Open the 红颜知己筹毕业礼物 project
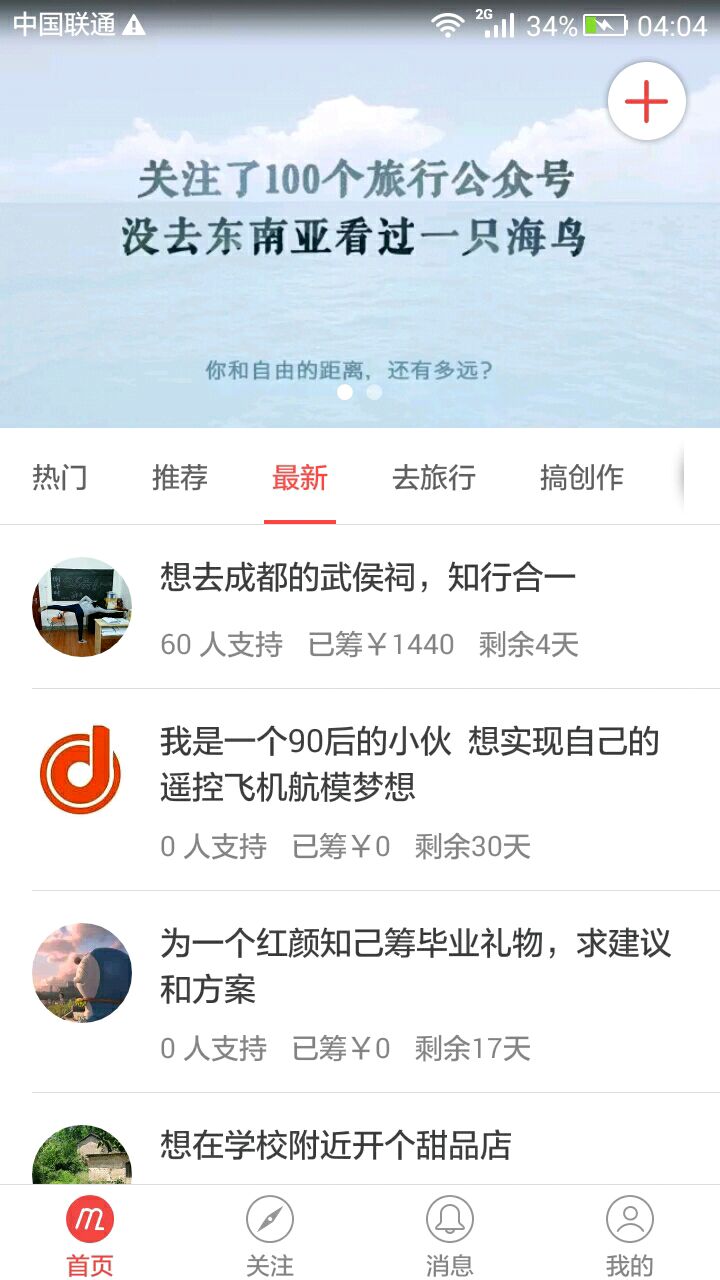The height and width of the screenshot is (1280, 720). click(x=360, y=992)
